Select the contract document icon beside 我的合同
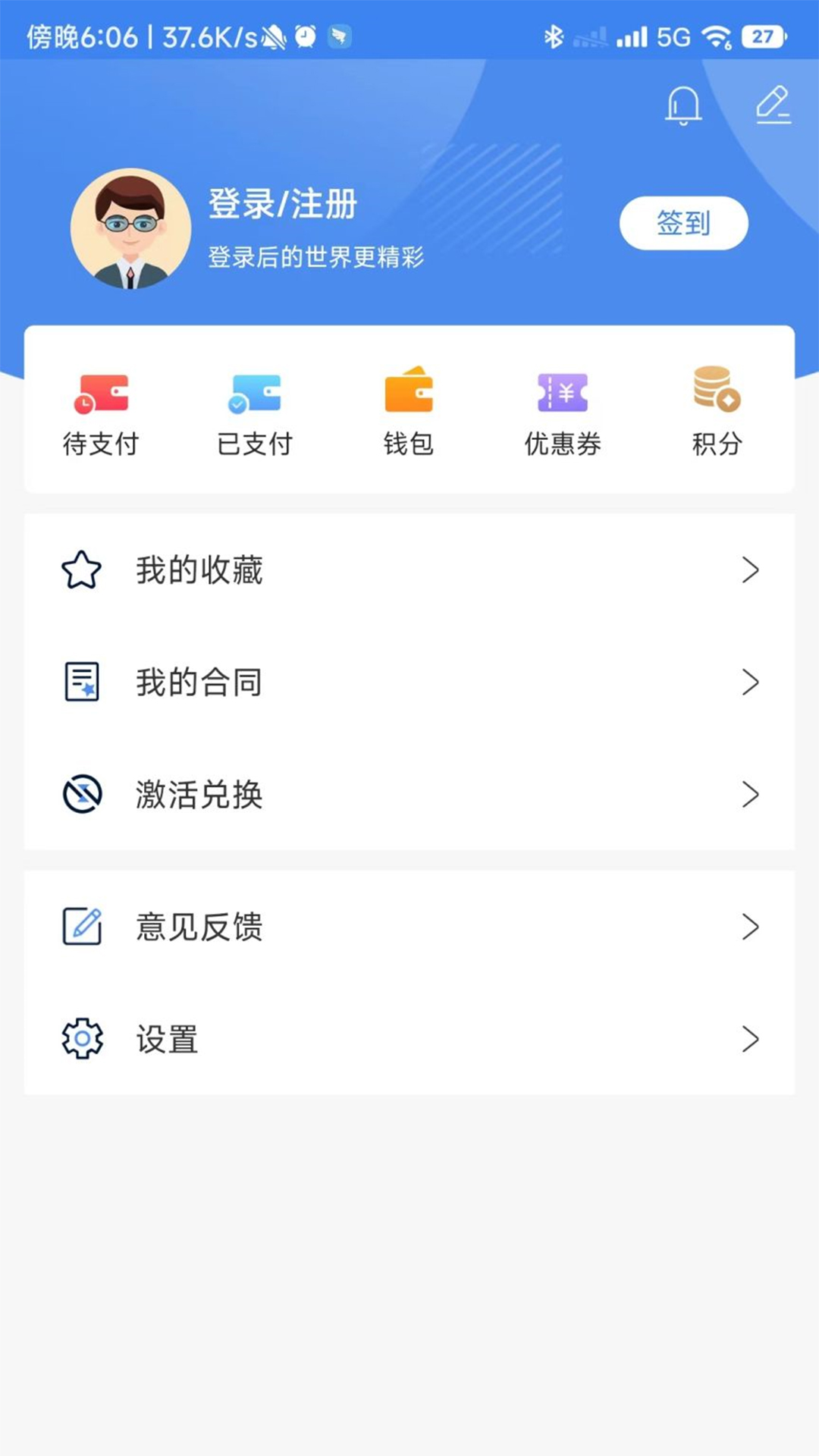The image size is (819, 1456). tap(82, 681)
